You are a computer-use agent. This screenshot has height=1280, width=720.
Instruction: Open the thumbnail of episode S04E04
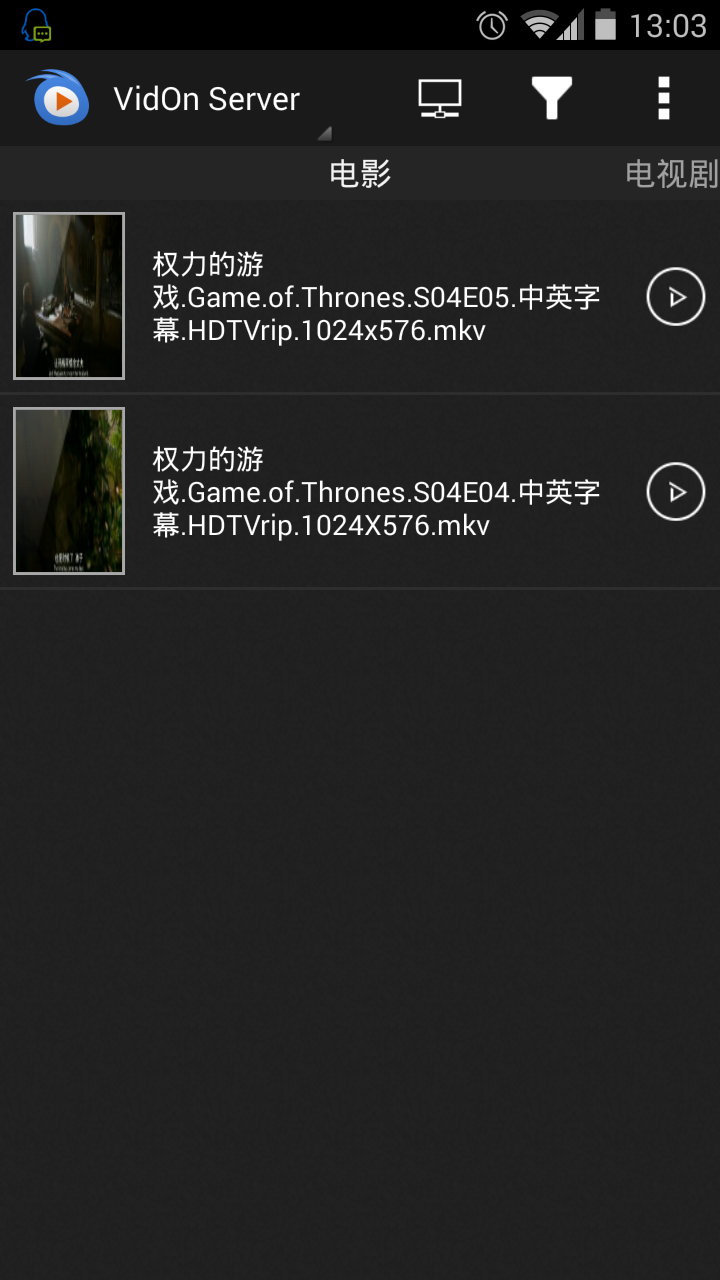(68, 490)
